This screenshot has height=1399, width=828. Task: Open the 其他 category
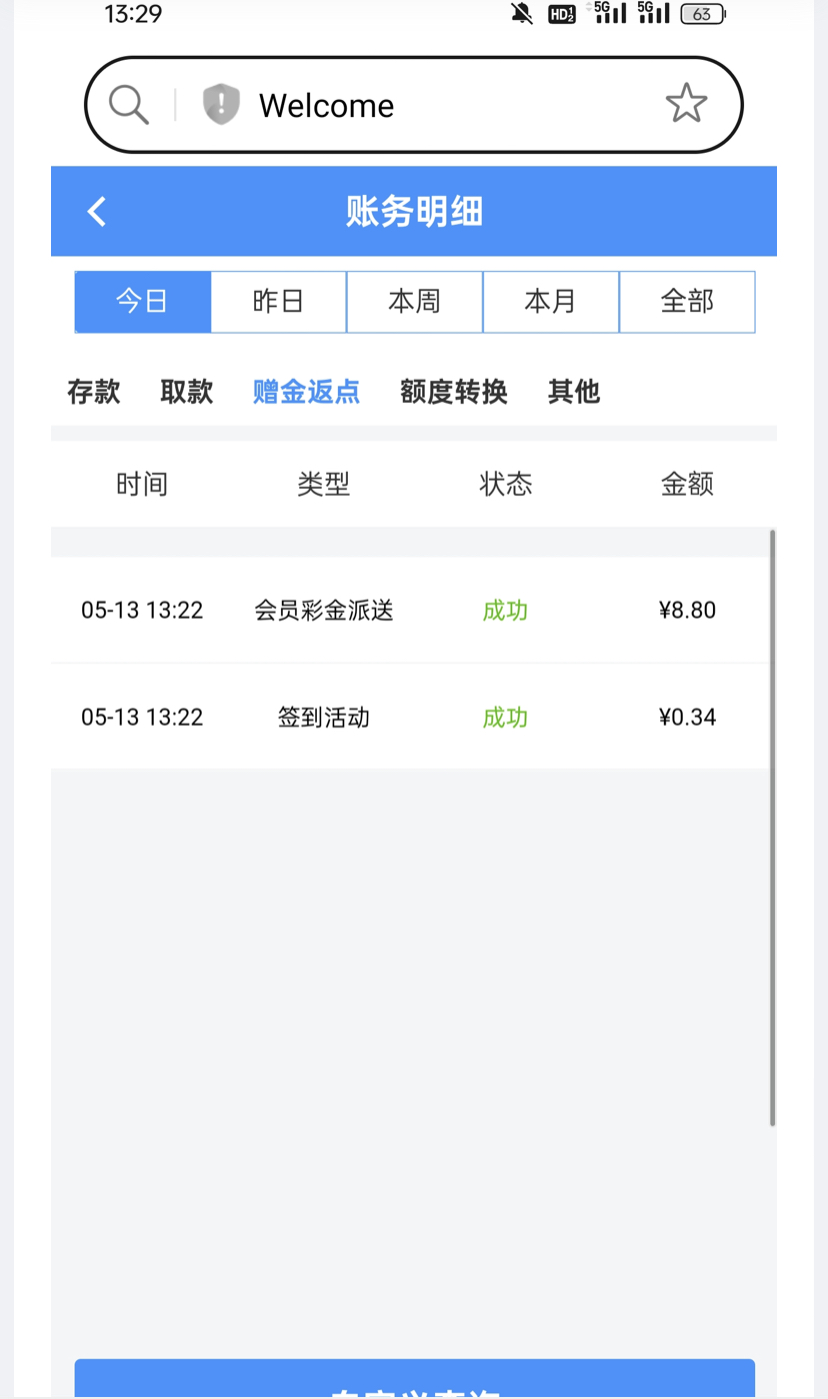574,391
